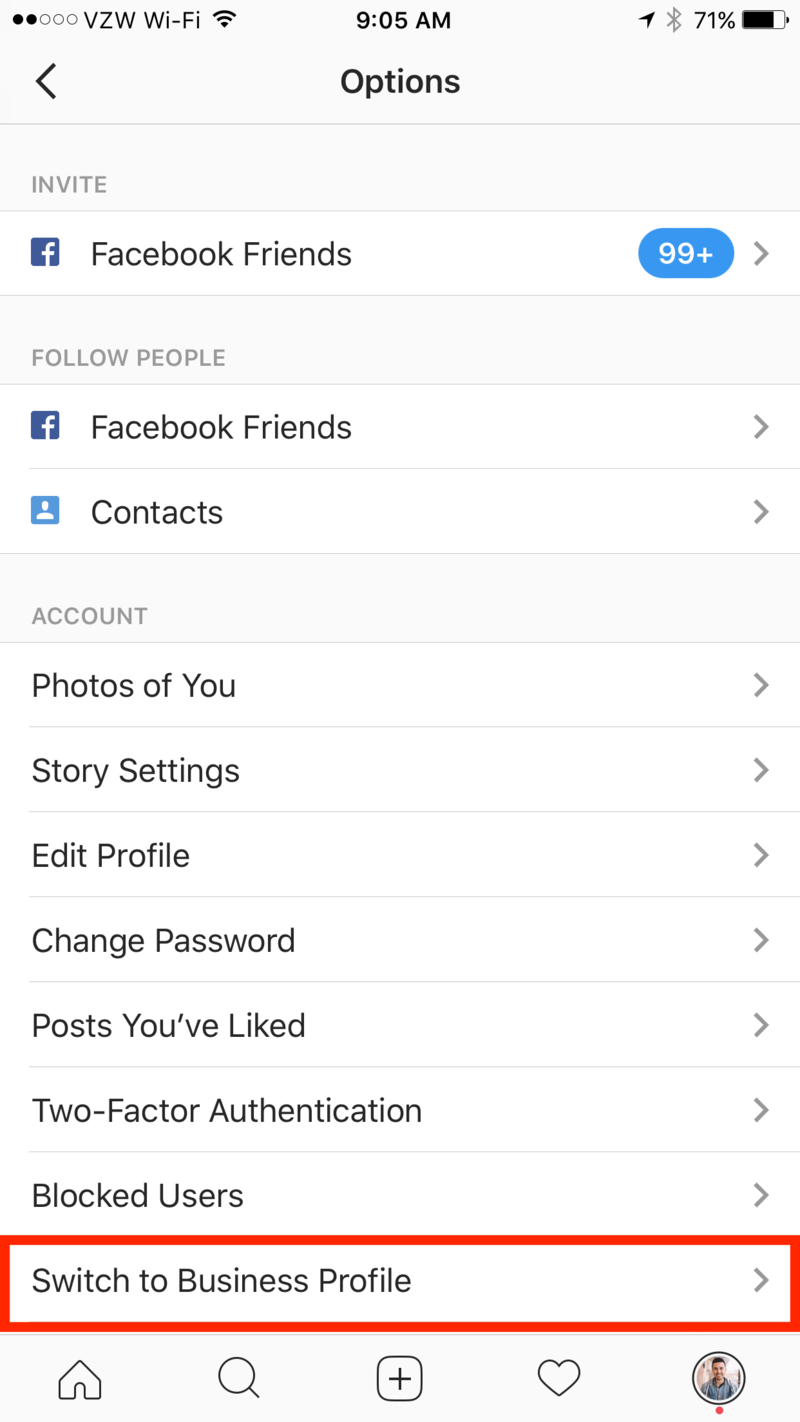Open Change Password
Image resolution: width=800 pixels, height=1422 pixels.
click(x=400, y=940)
